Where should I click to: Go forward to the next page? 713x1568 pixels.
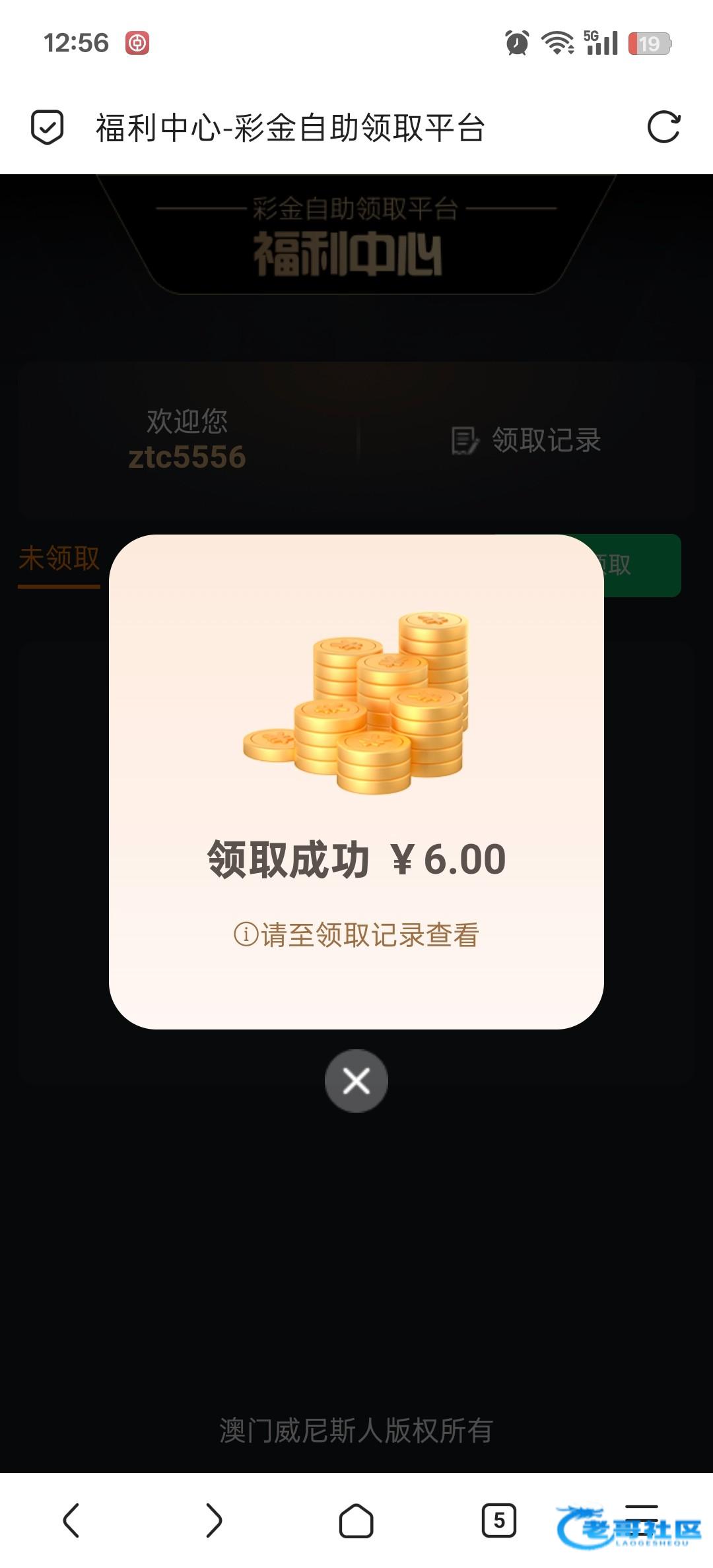(213, 1520)
